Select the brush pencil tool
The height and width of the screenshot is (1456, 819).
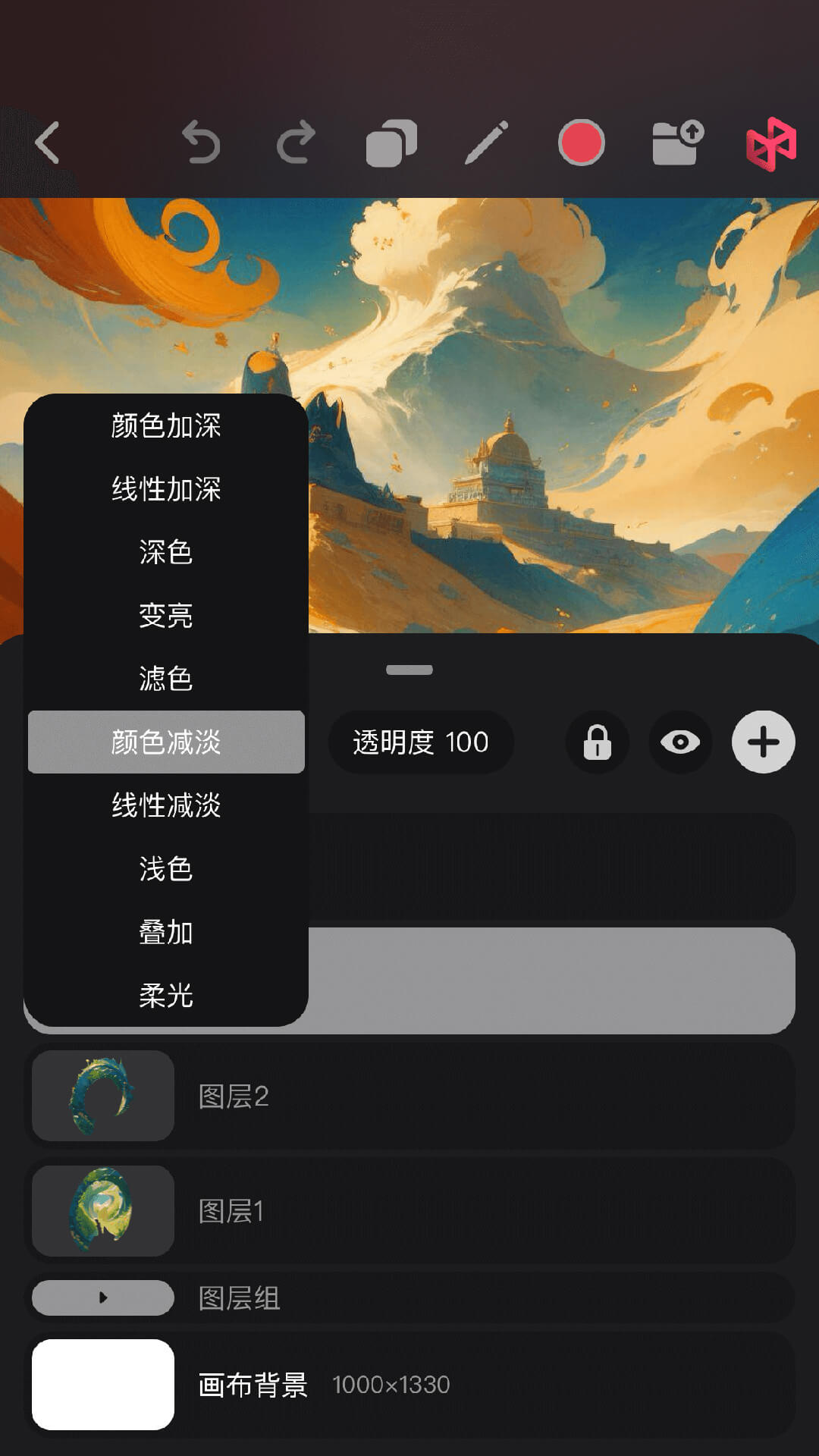coord(486,143)
